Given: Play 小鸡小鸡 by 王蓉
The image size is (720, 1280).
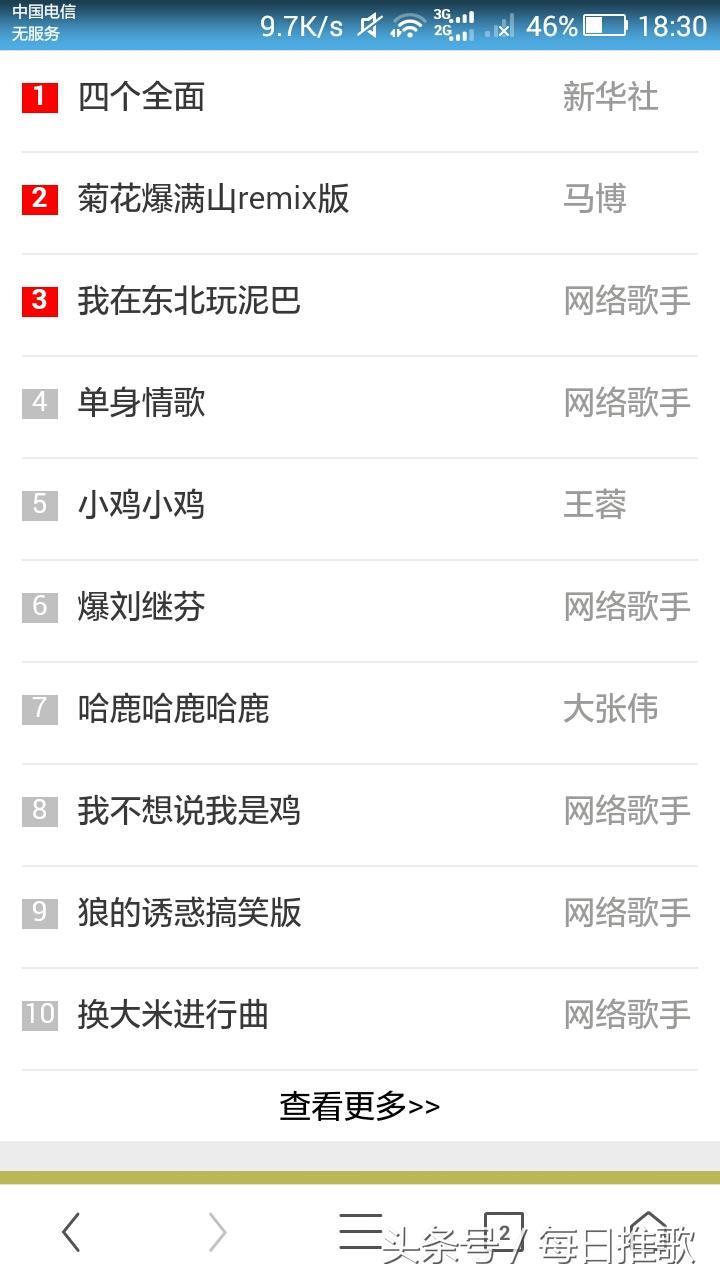Looking at the screenshot, I should coord(141,505).
